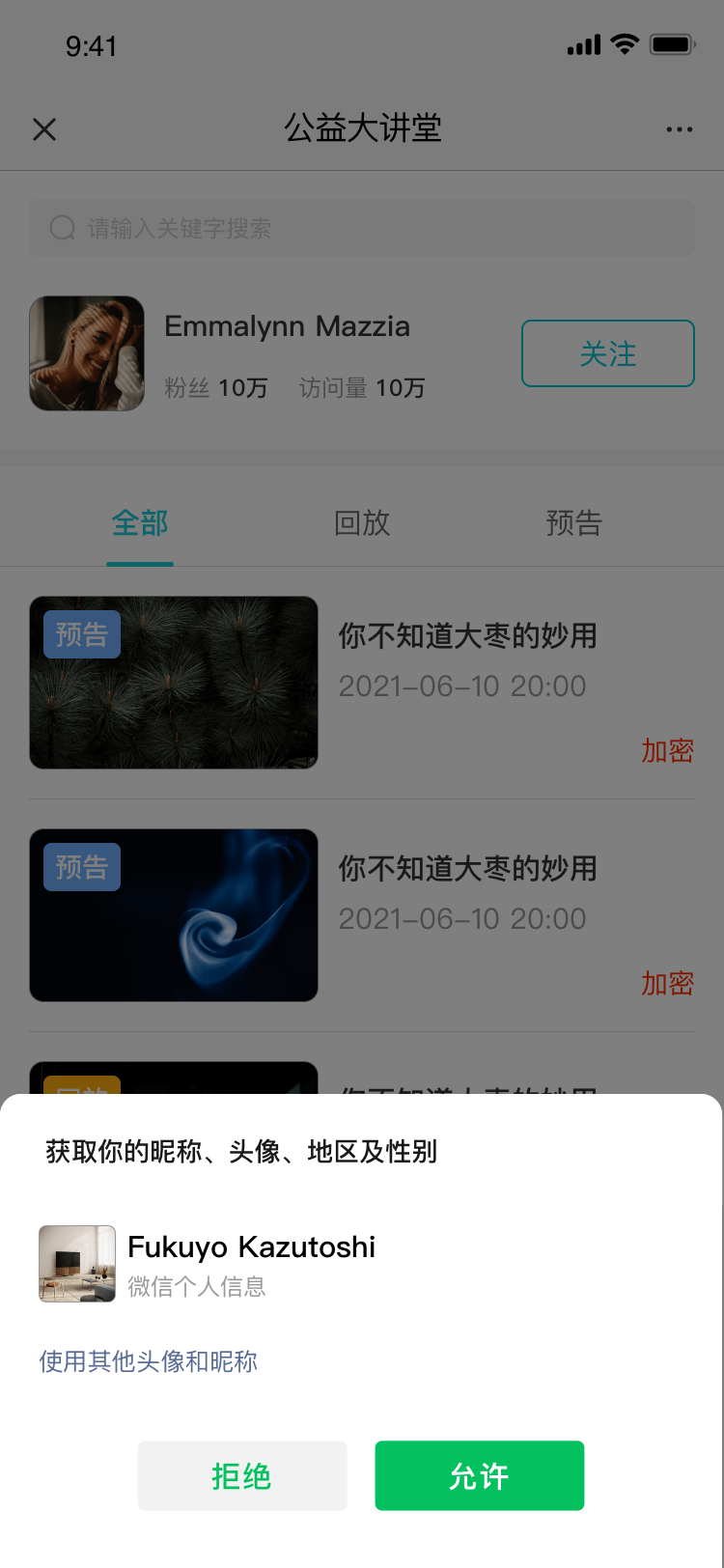Switch to the 回放 tab
The height and width of the screenshot is (1568, 724).
pos(362,523)
